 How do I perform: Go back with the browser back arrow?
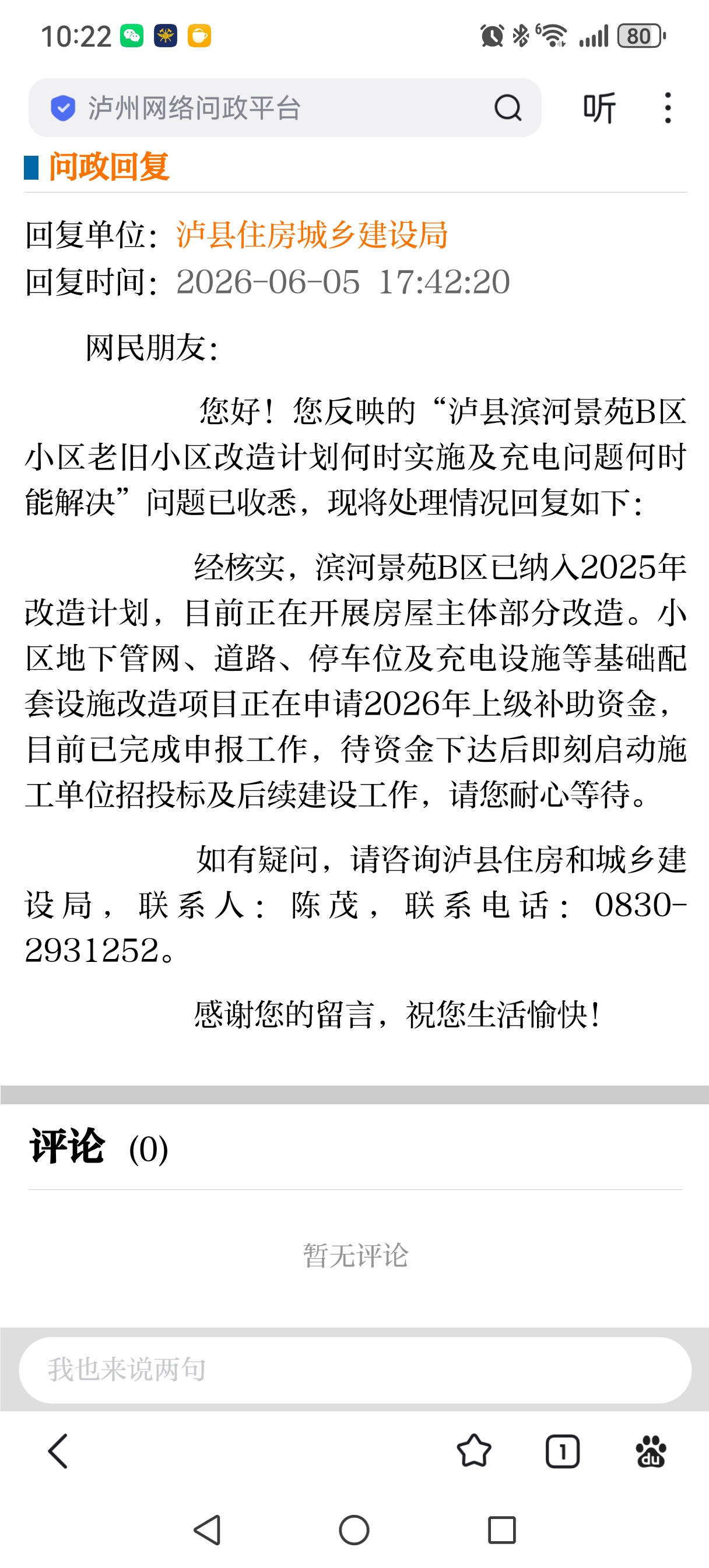[x=58, y=1451]
